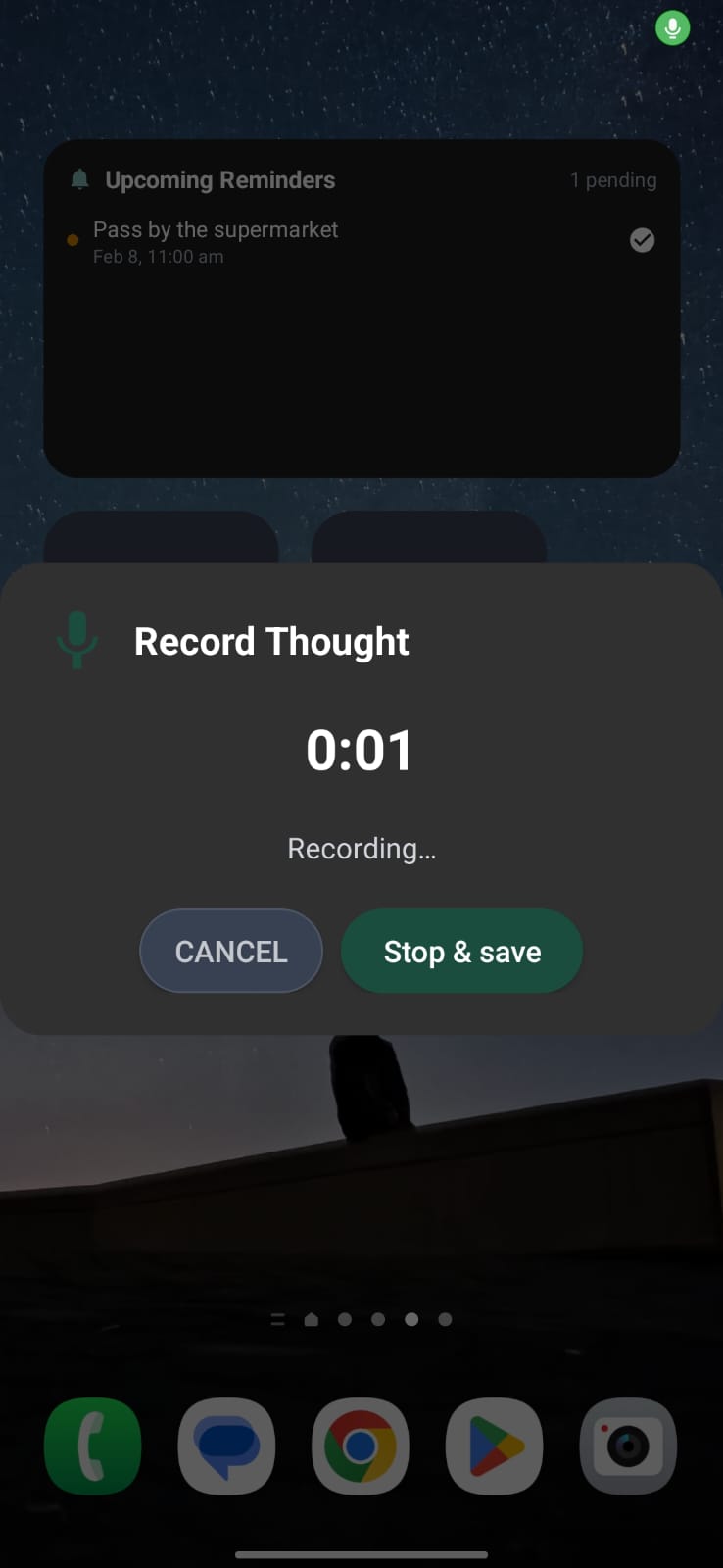The image size is (723, 1568).
Task: Mark 'Pass by the supermarket' reminder as done
Action: tap(642, 240)
